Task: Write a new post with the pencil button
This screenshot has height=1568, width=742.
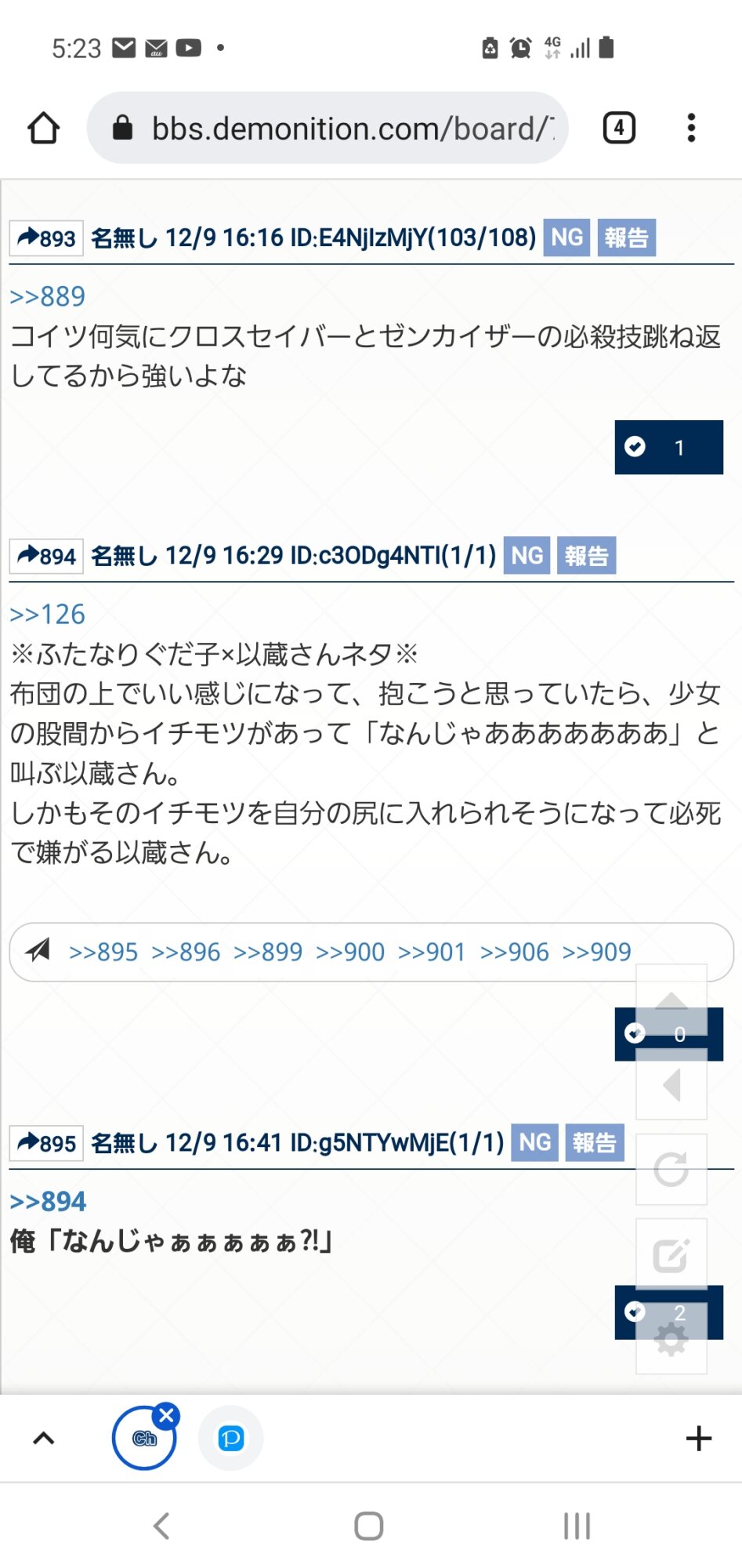Action: (671, 1254)
